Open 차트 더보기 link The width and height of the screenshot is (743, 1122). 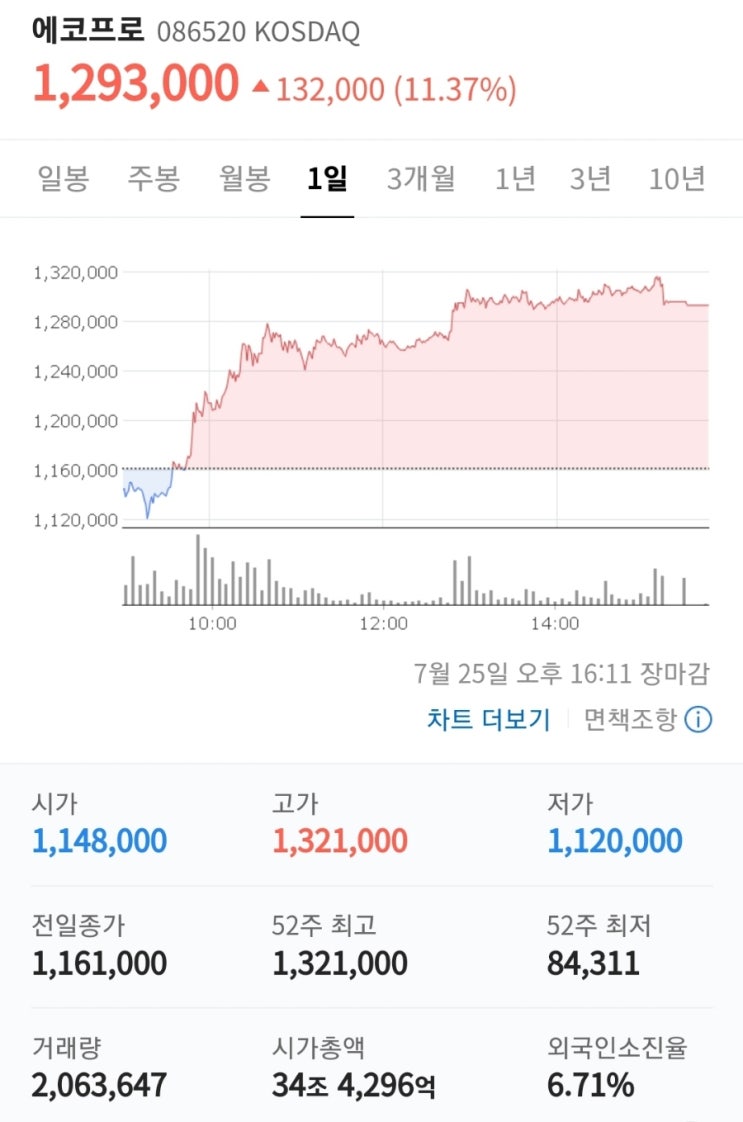488,720
